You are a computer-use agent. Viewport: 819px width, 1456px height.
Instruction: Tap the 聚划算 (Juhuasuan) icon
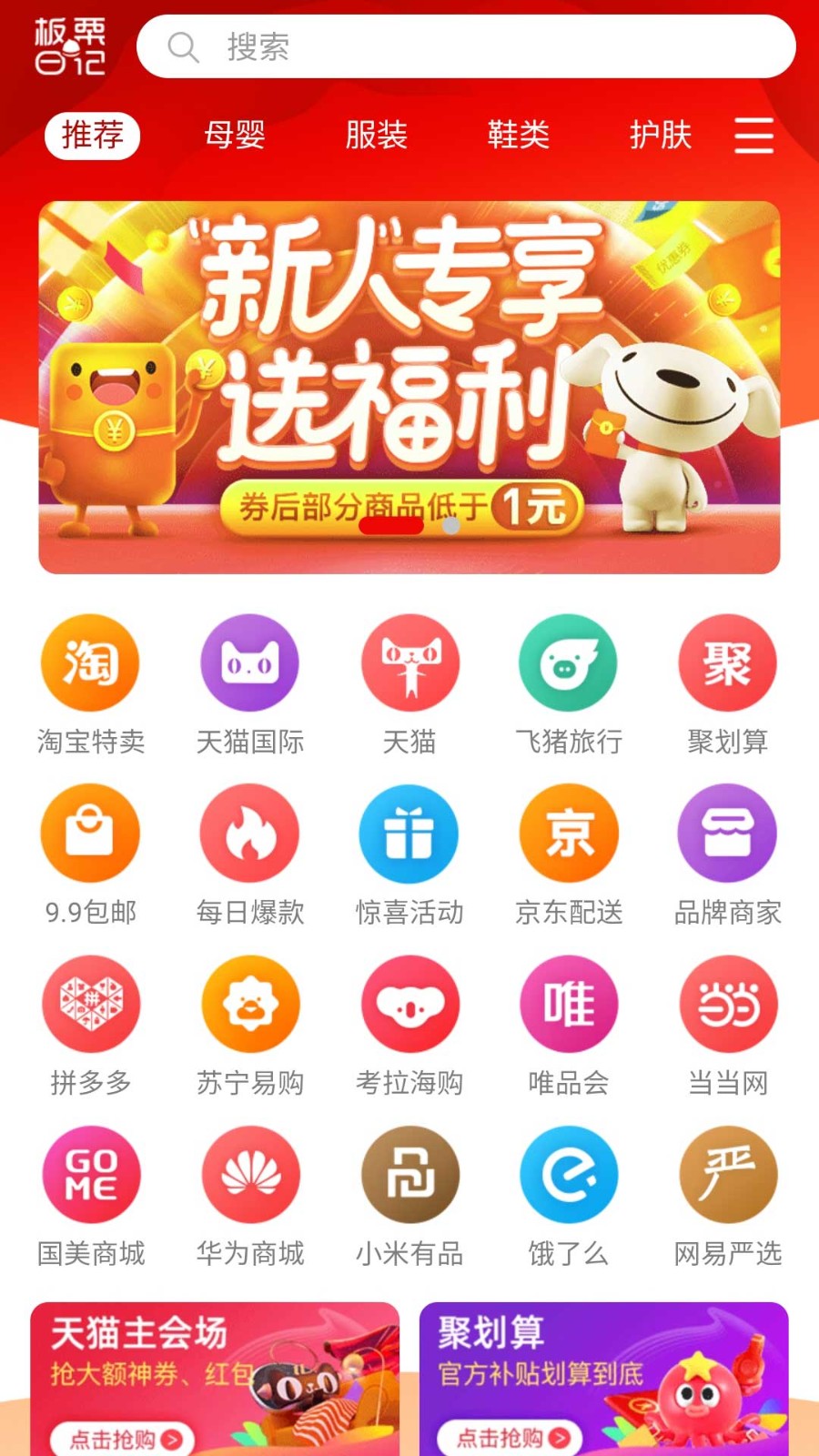coord(727,662)
